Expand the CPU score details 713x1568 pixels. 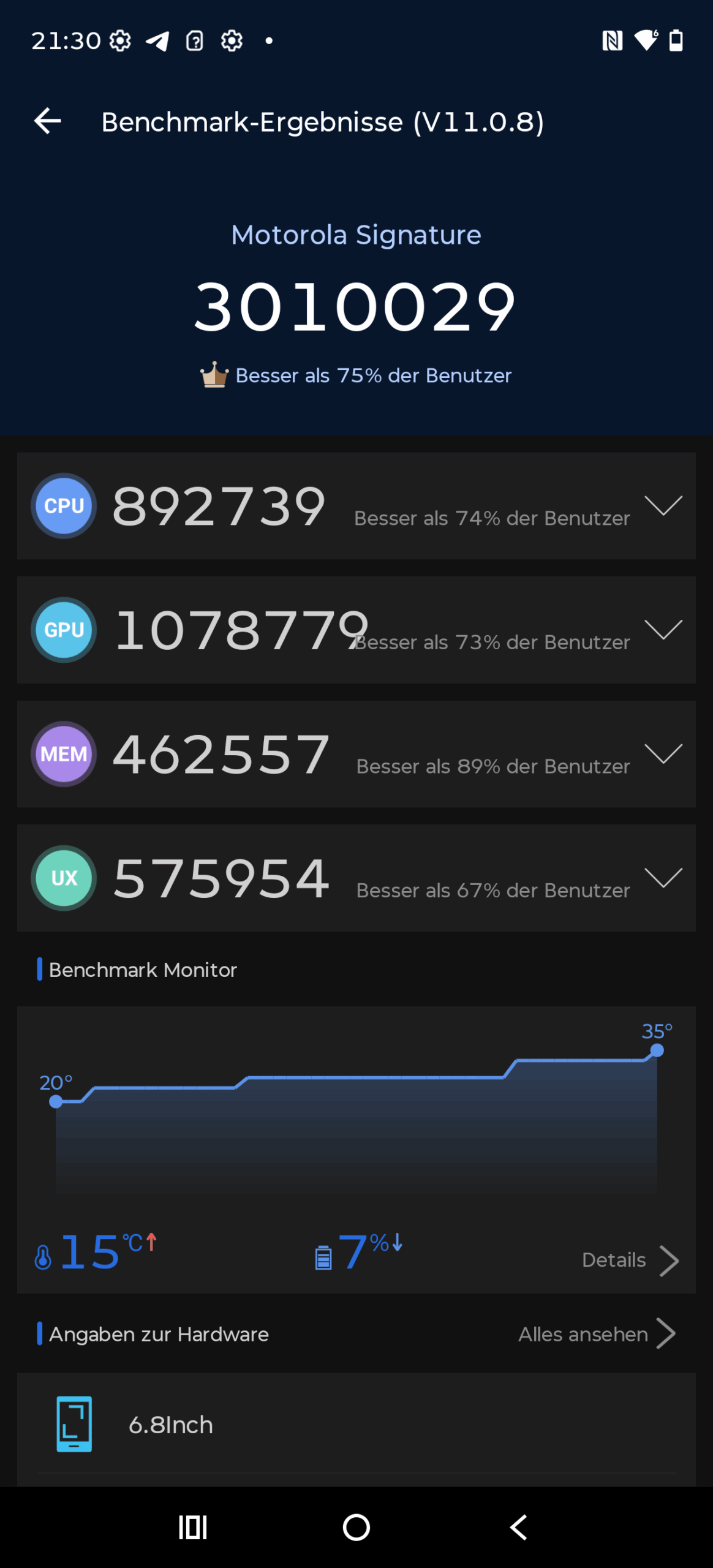[663, 506]
